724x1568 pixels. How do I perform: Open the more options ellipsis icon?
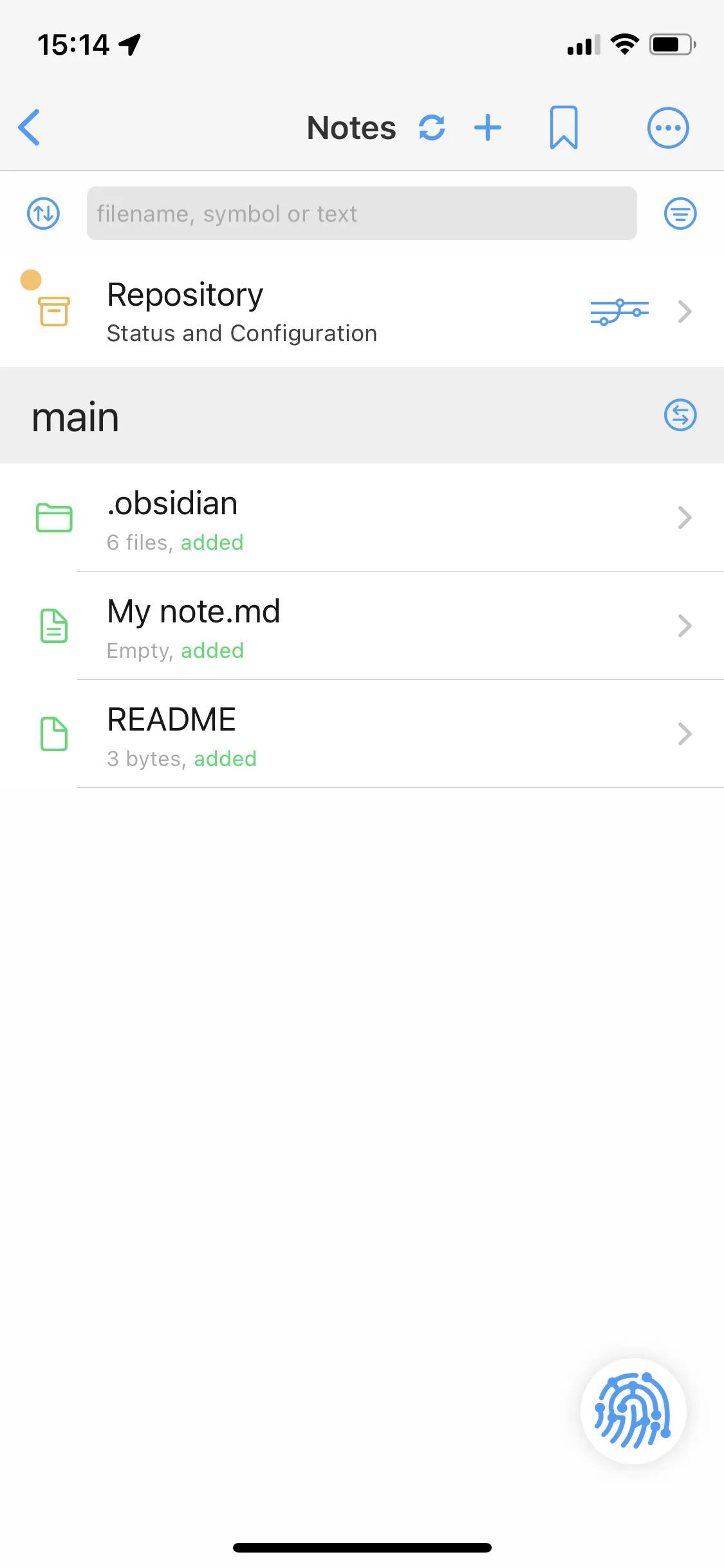click(x=668, y=127)
